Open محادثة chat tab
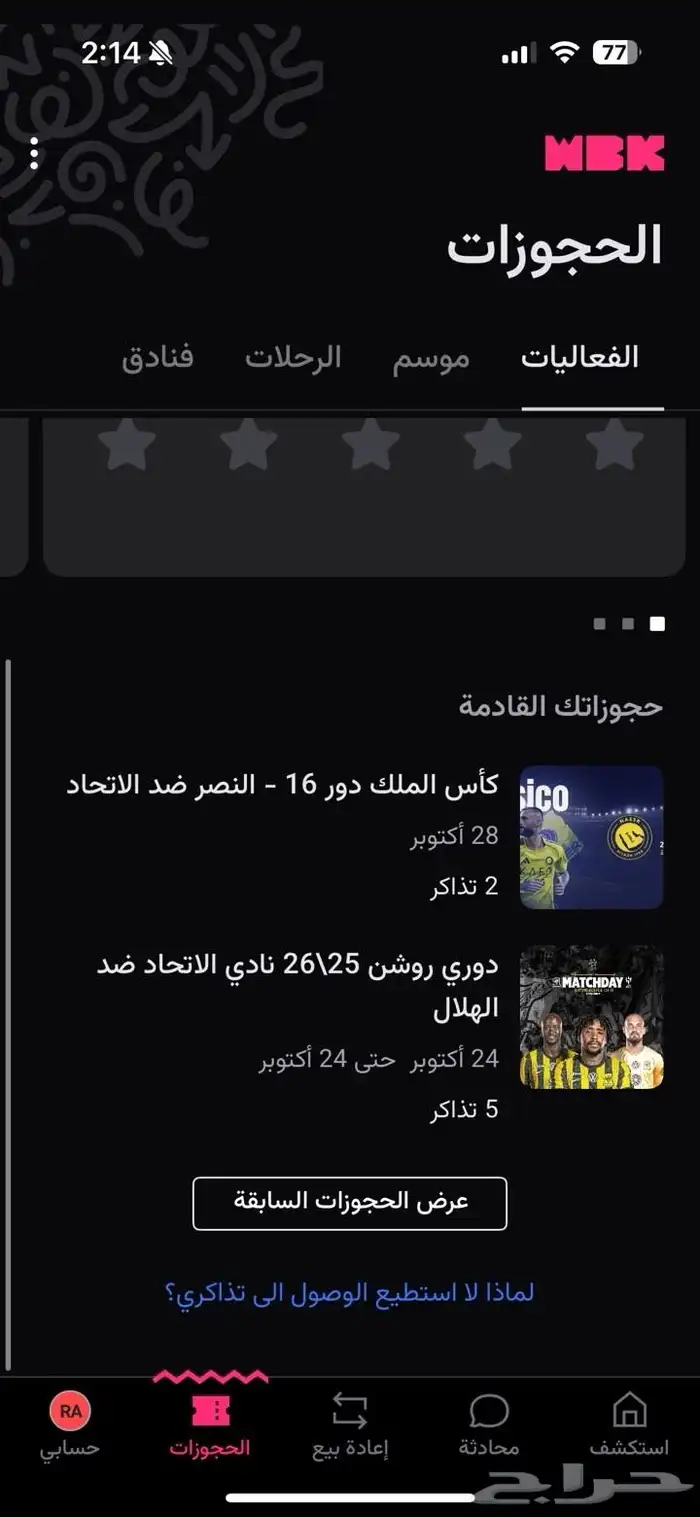This screenshot has width=700, height=1517. pyautogui.click(x=489, y=1425)
